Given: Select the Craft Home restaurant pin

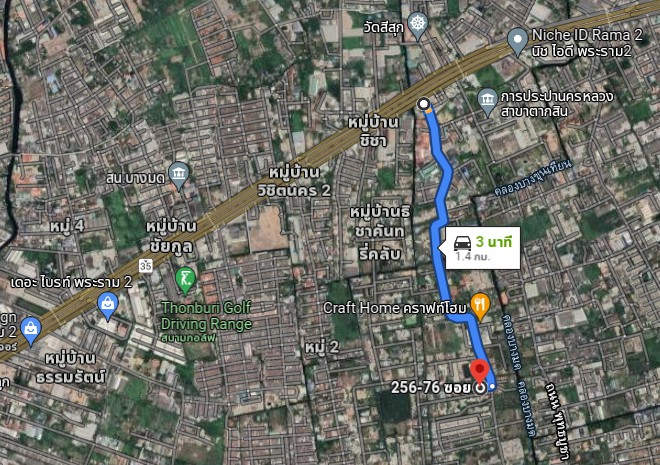Looking at the screenshot, I should pyautogui.click(x=482, y=303).
